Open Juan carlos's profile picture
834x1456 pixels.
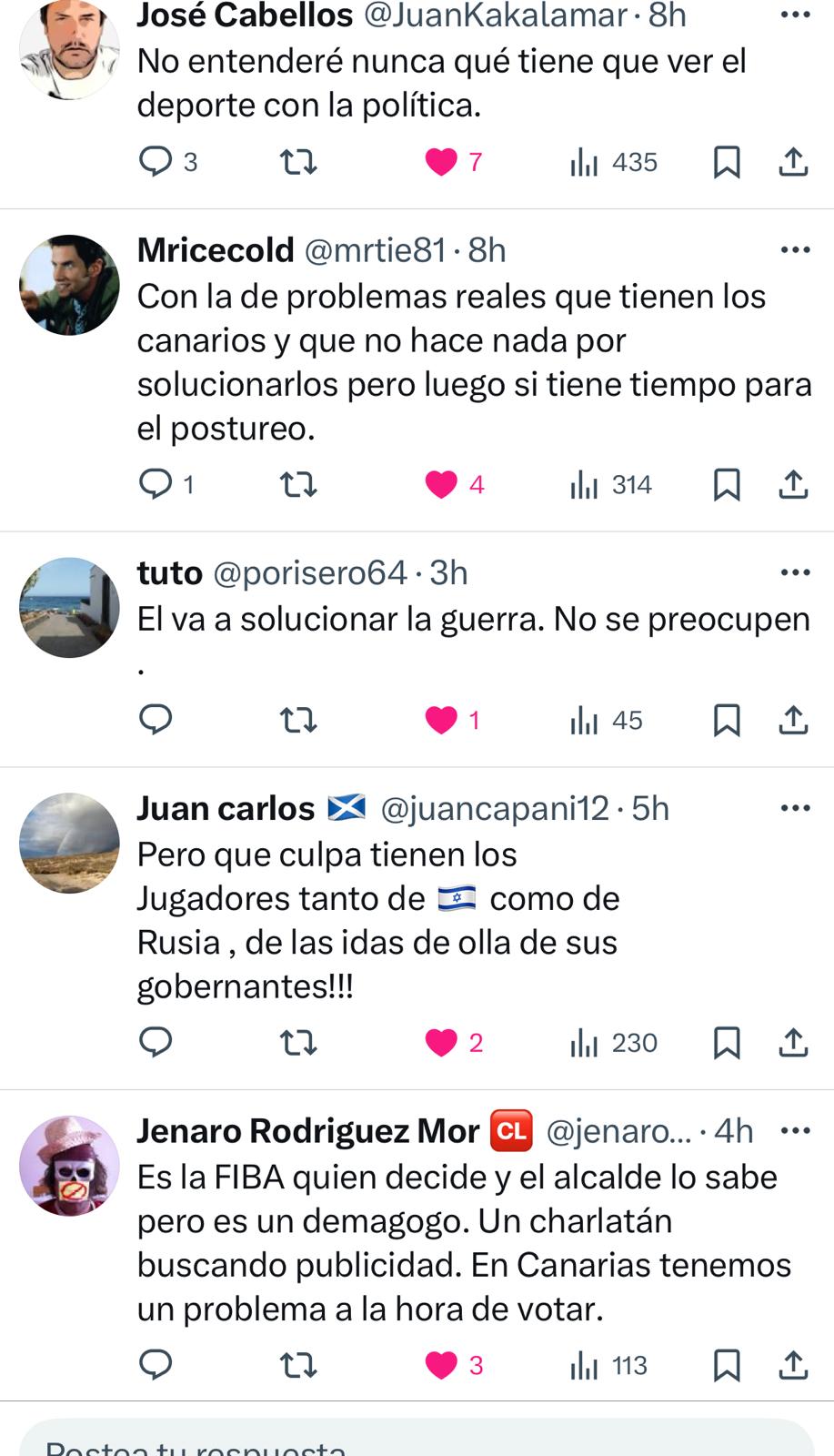pos(69,843)
